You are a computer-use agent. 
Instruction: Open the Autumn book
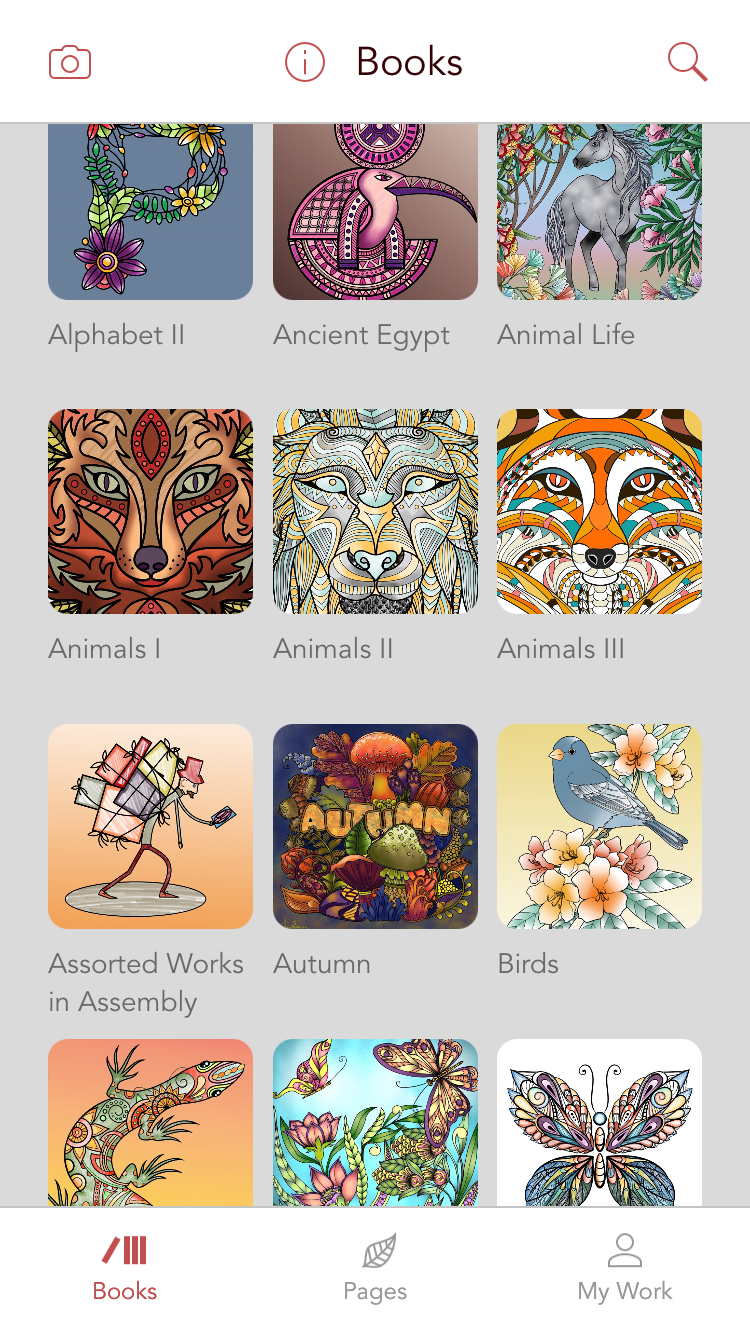click(375, 826)
